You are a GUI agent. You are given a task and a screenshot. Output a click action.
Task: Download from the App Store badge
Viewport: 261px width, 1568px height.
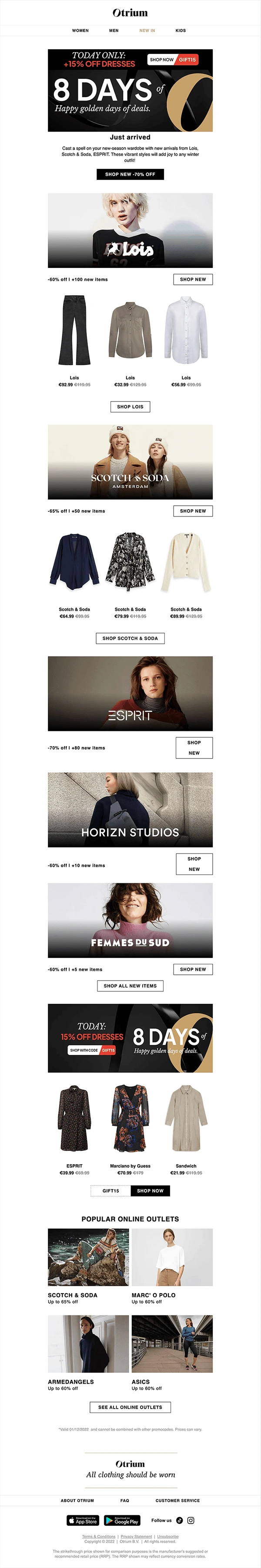point(83,1521)
